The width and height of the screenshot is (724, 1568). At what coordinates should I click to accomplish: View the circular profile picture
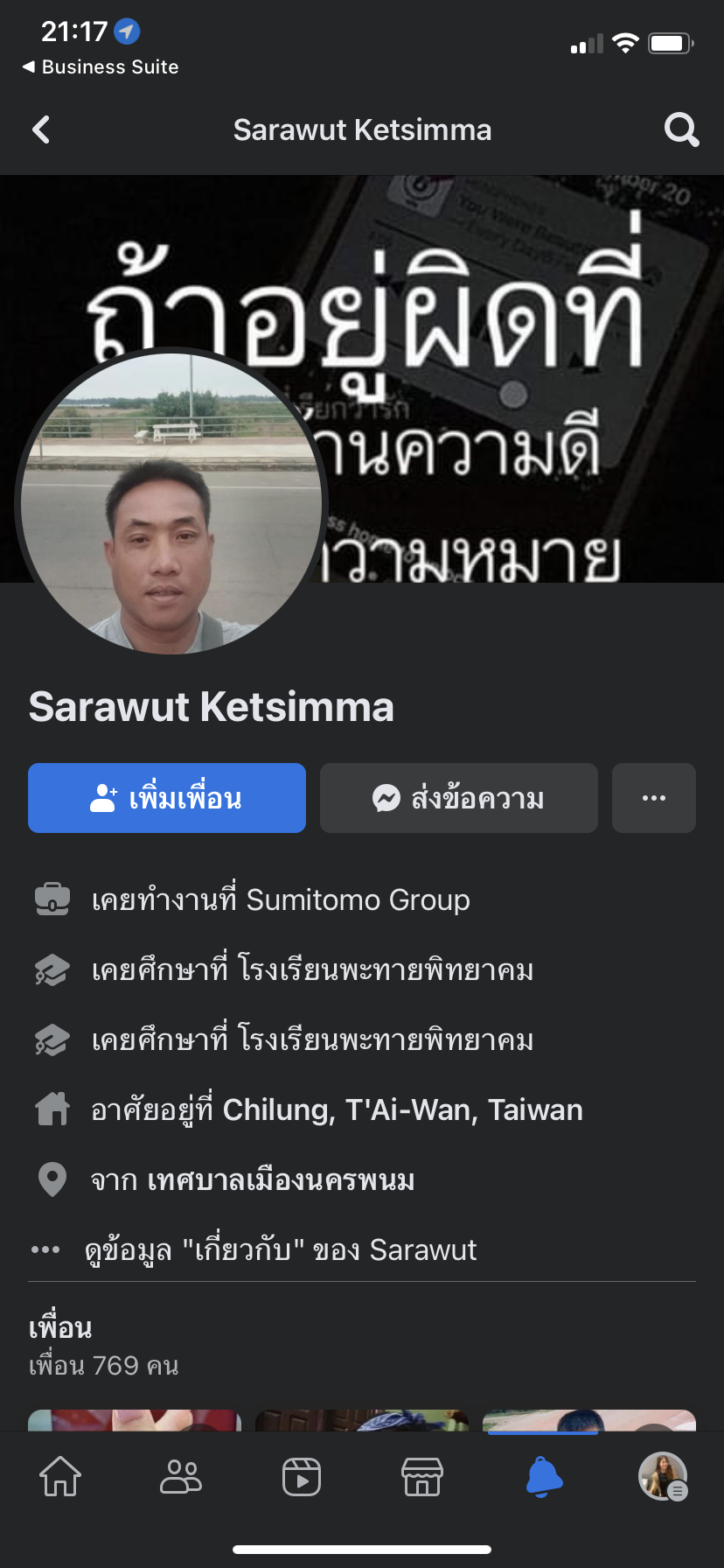click(171, 503)
